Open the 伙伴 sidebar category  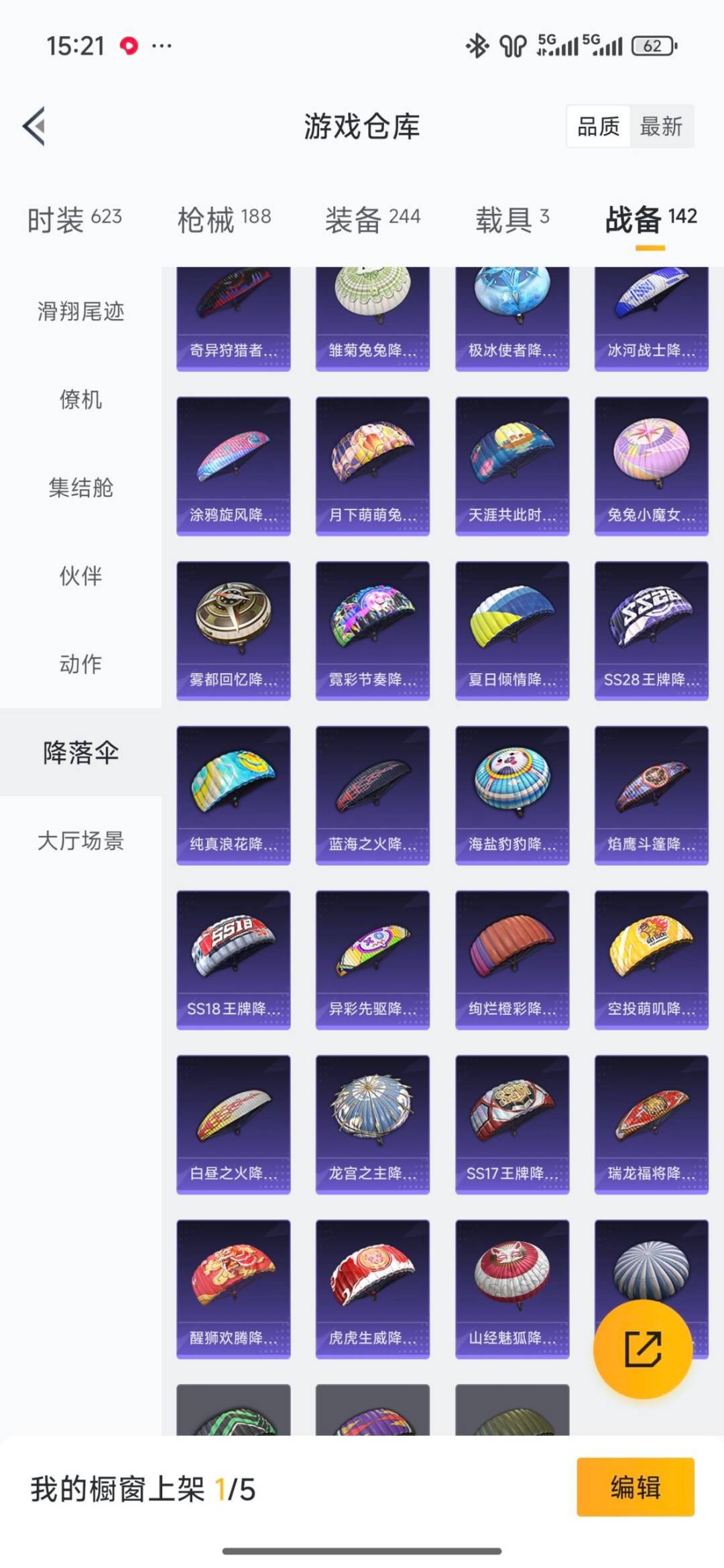[x=80, y=577]
